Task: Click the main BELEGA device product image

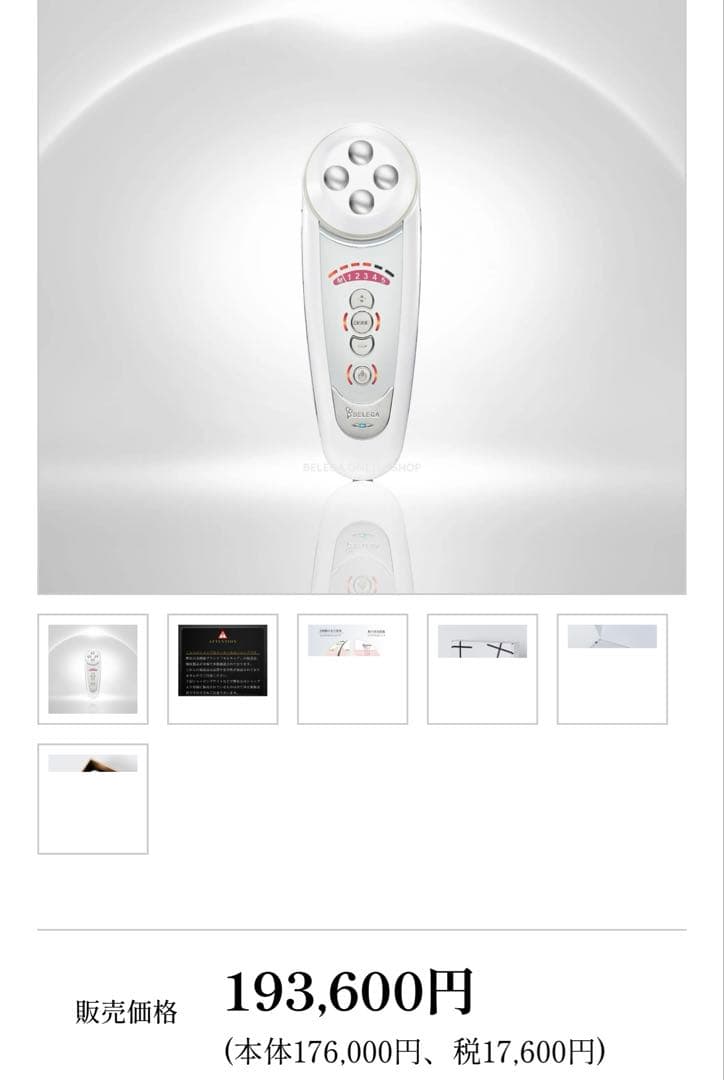Action: point(362,300)
